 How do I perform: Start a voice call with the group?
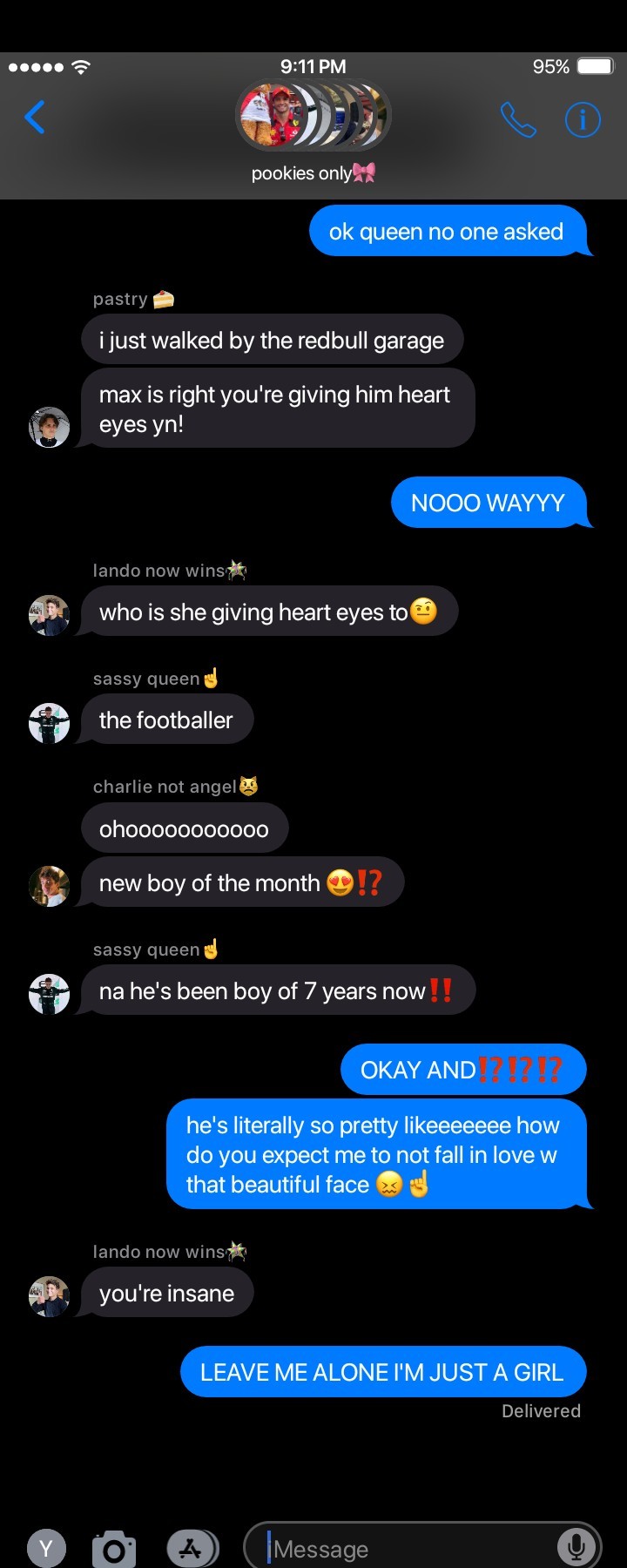[x=518, y=119]
